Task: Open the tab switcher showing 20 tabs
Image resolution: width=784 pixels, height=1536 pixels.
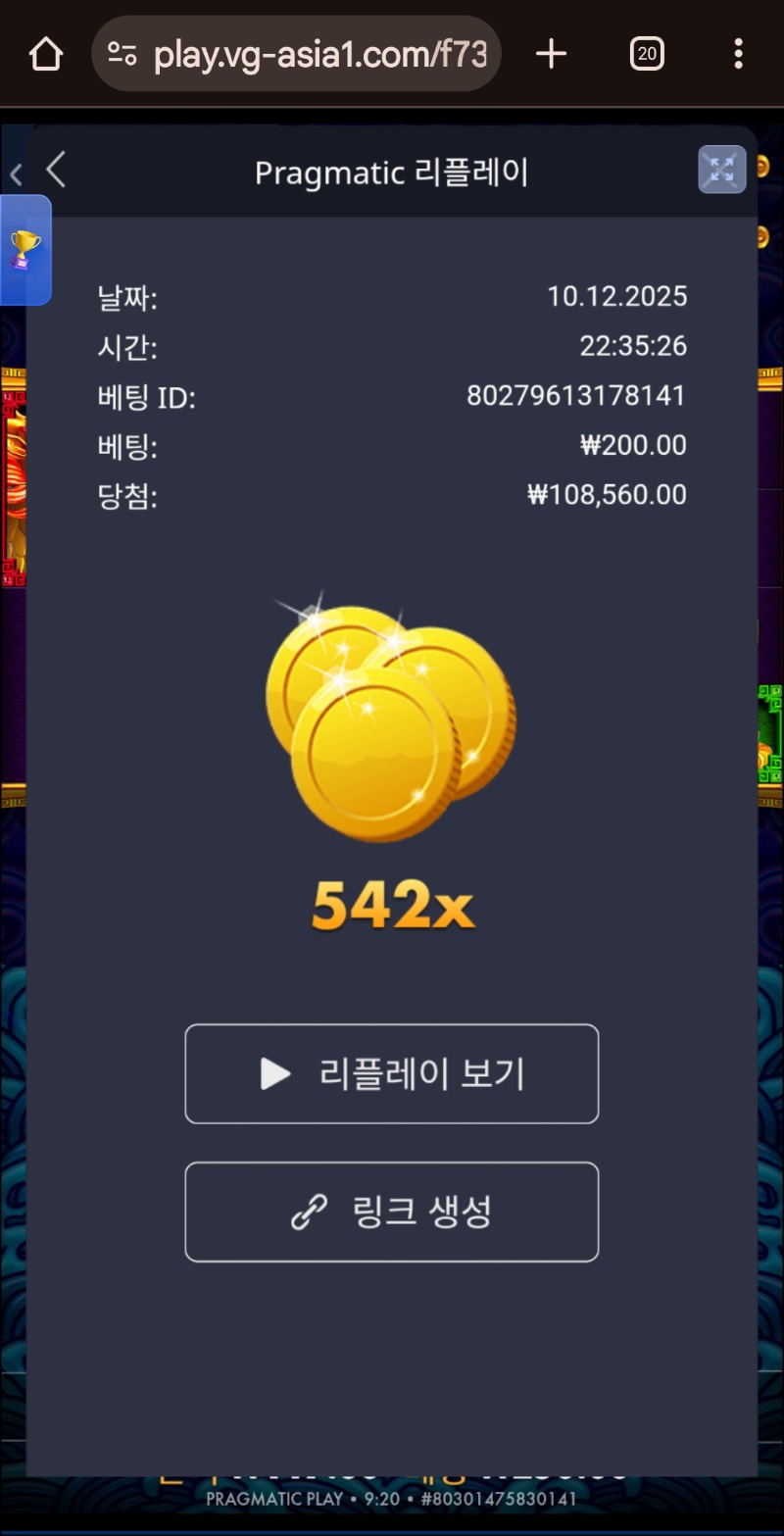Action: [x=647, y=54]
